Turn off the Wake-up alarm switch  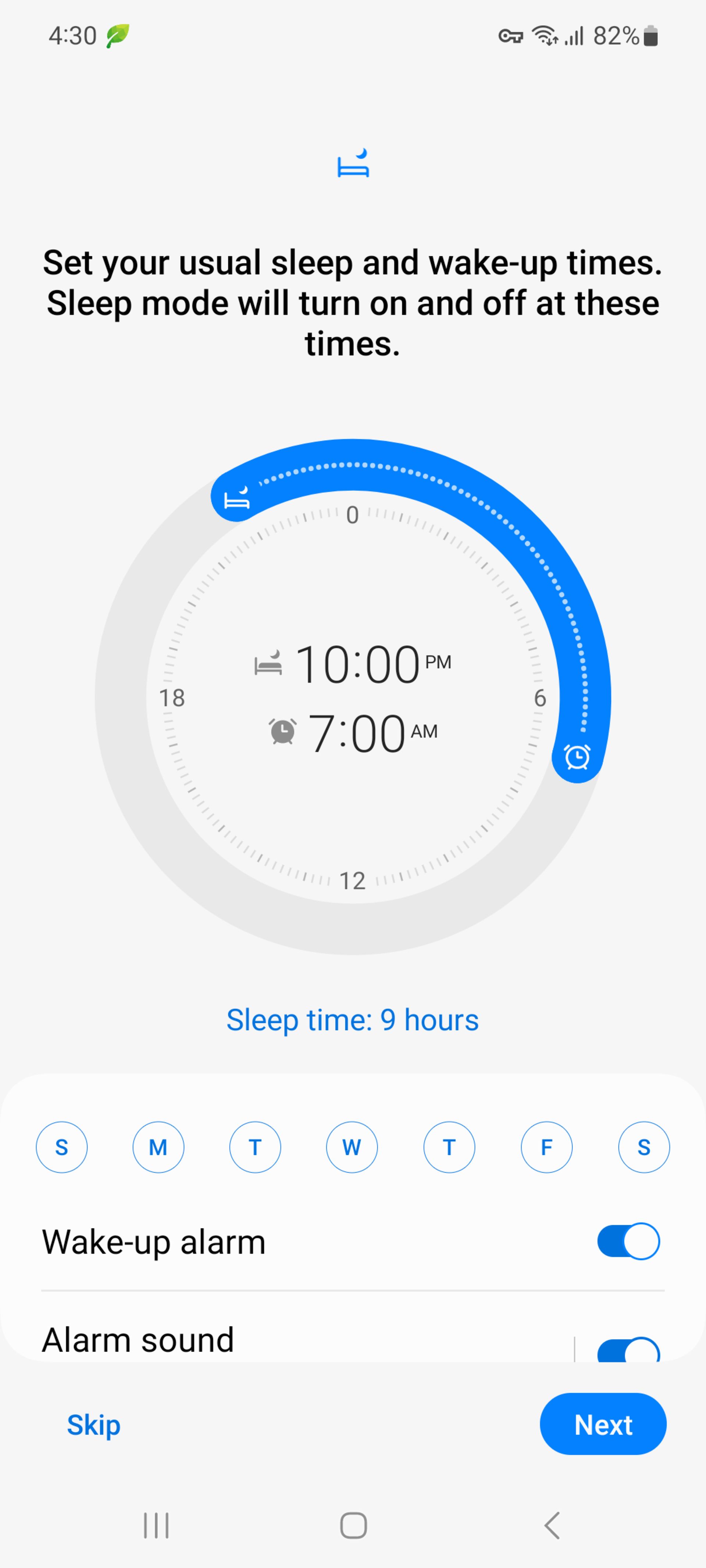click(x=628, y=1241)
